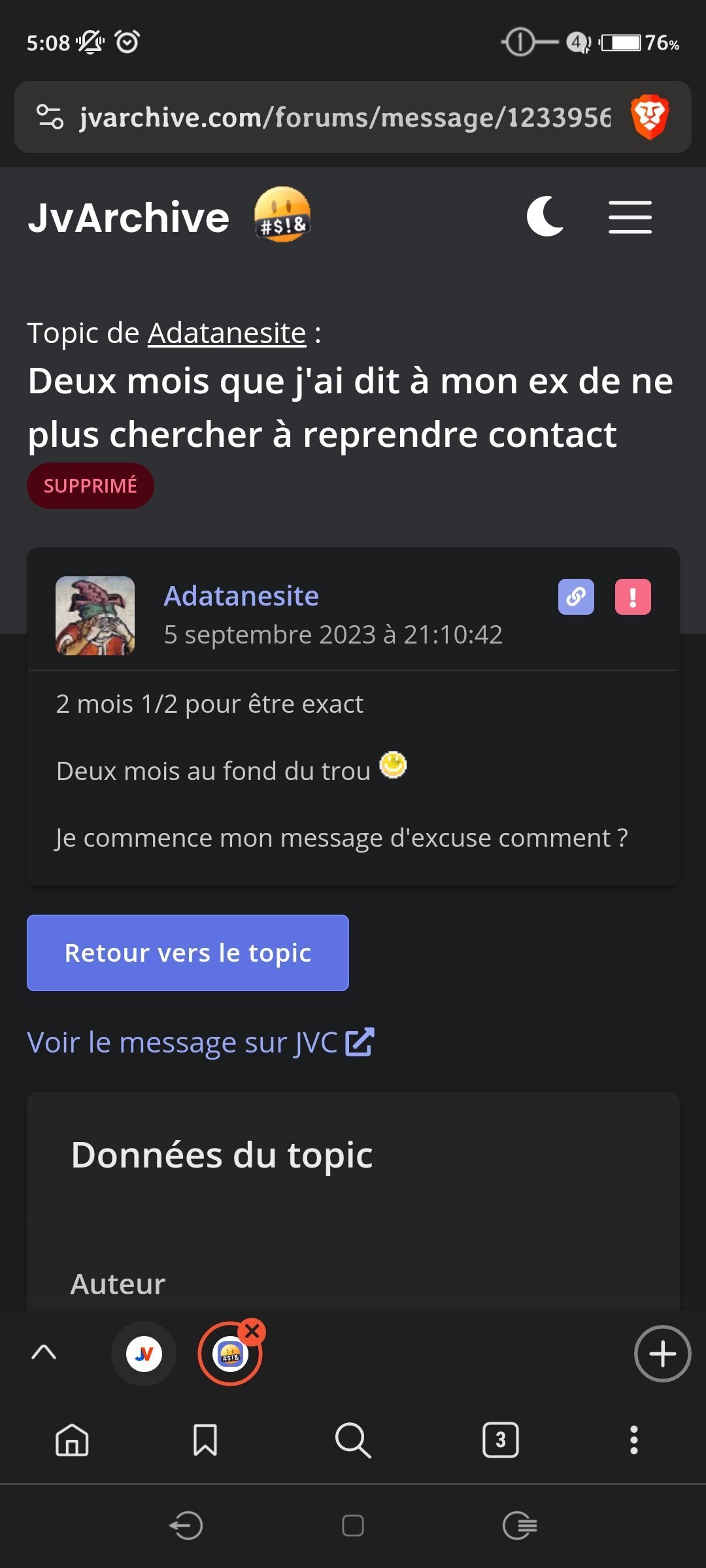Copy the message permalink via the link icon
The width and height of the screenshot is (706, 1568).
tap(576, 596)
